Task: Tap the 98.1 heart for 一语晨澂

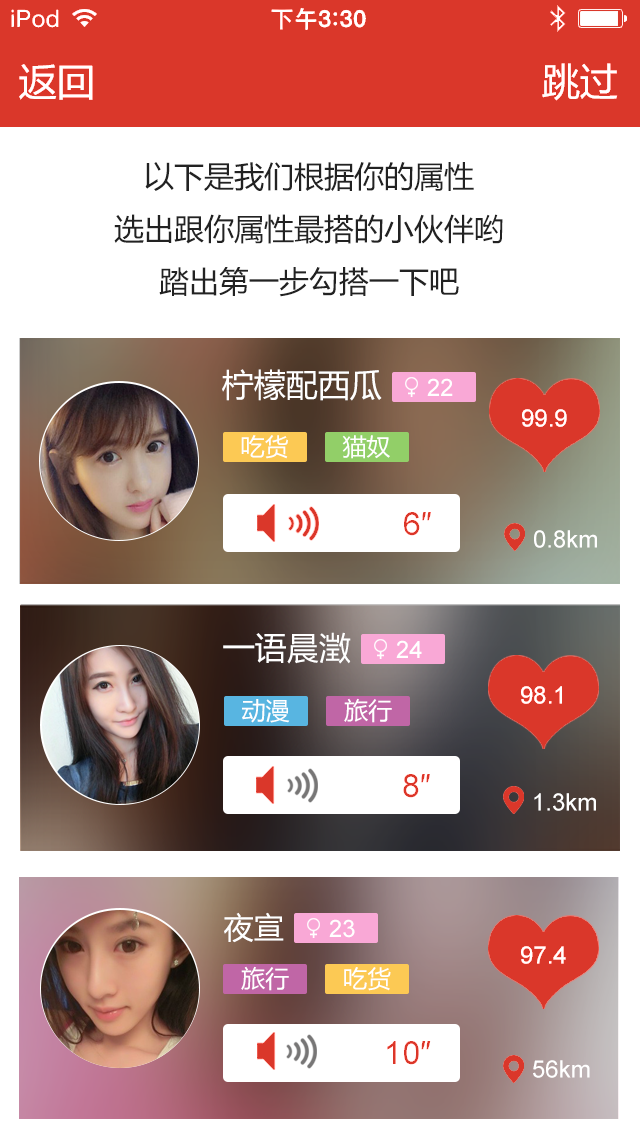Action: tap(543, 699)
